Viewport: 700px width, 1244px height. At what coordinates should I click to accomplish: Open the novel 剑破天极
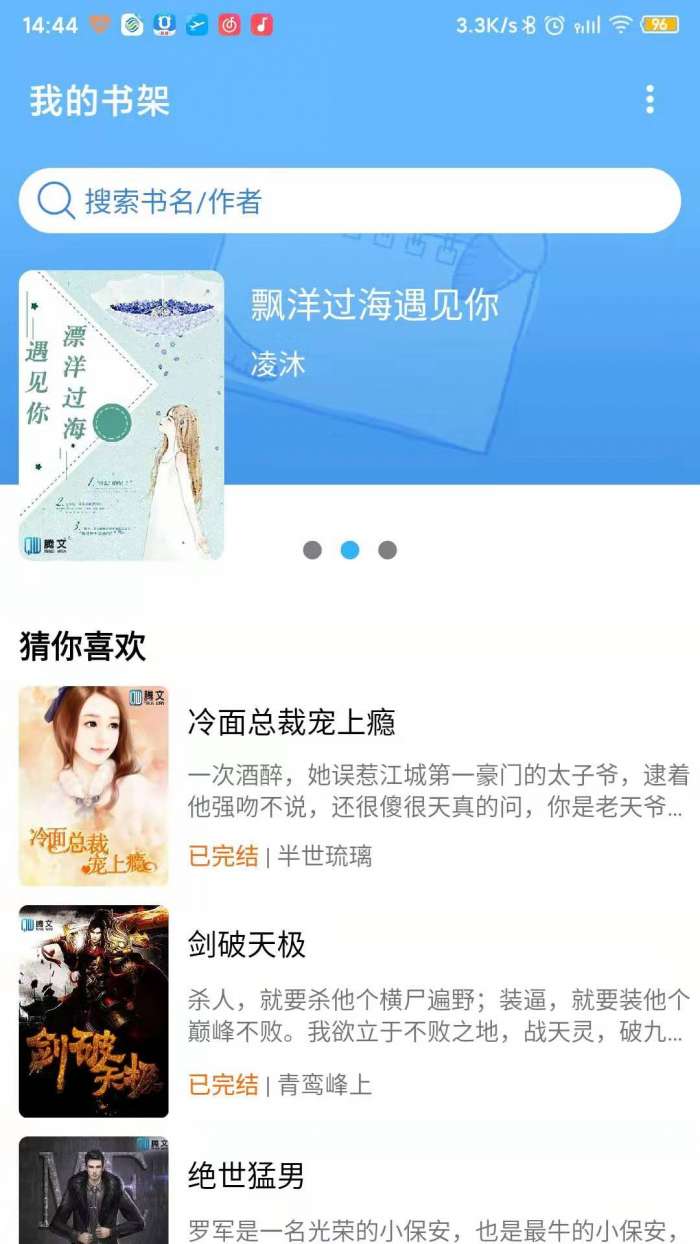(246, 944)
